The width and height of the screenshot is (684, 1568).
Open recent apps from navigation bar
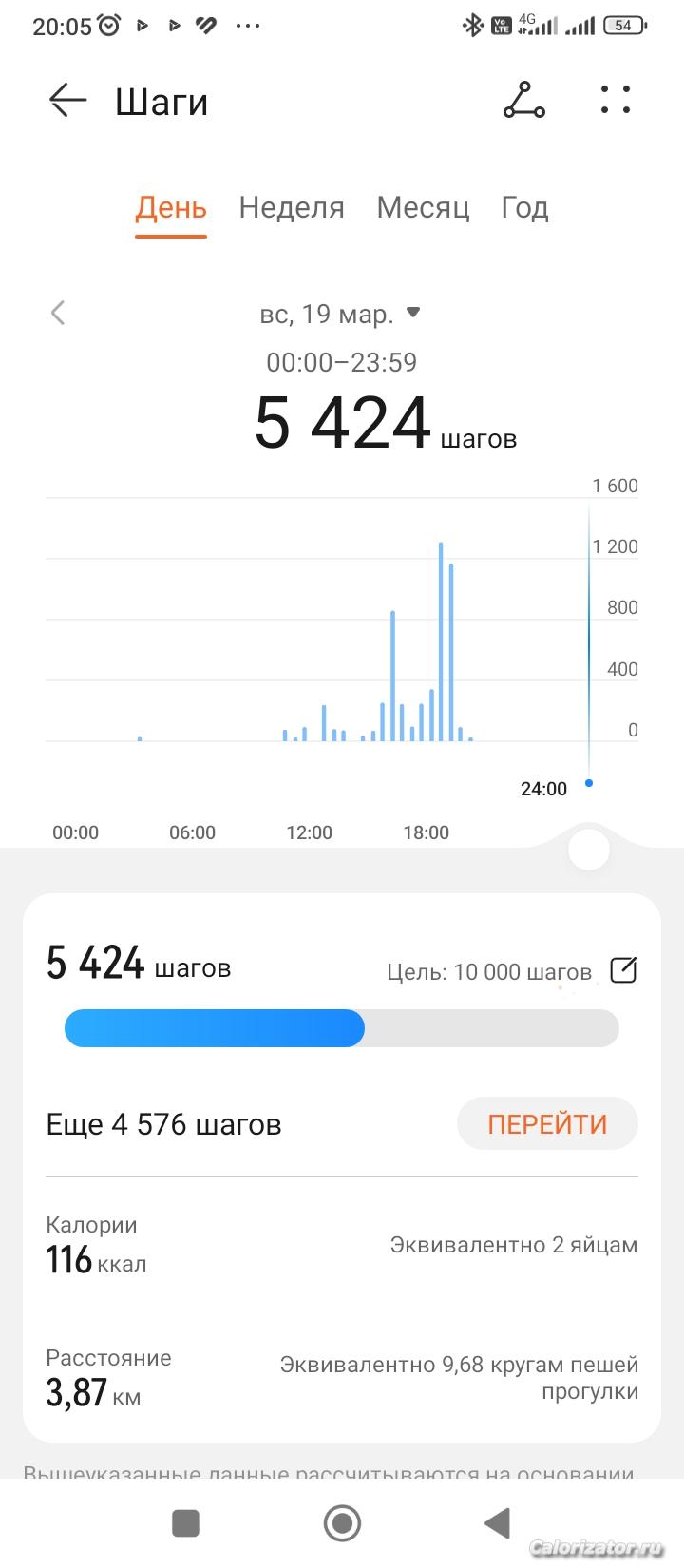coord(185,1523)
